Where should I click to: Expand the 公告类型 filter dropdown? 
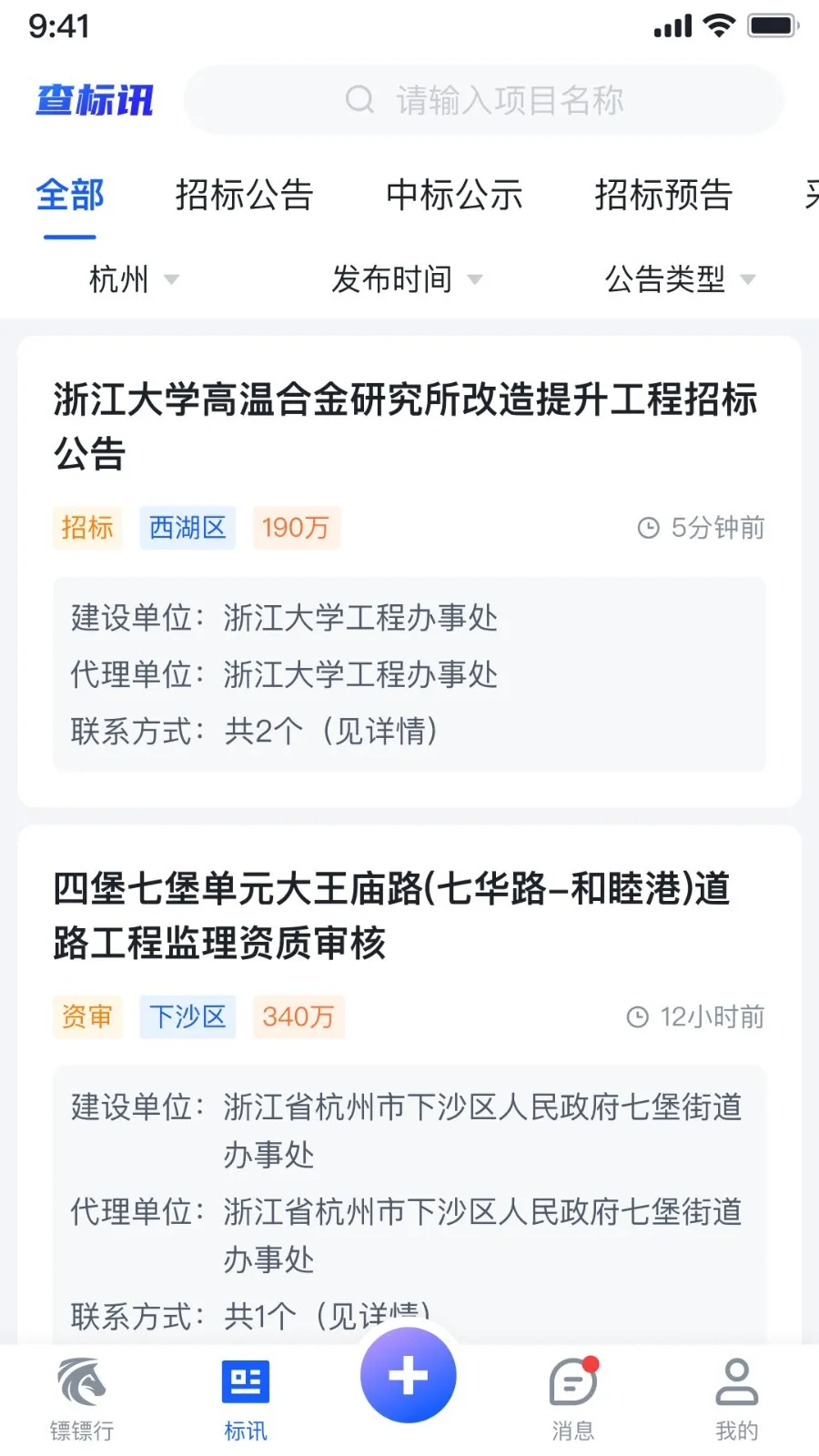(x=680, y=279)
